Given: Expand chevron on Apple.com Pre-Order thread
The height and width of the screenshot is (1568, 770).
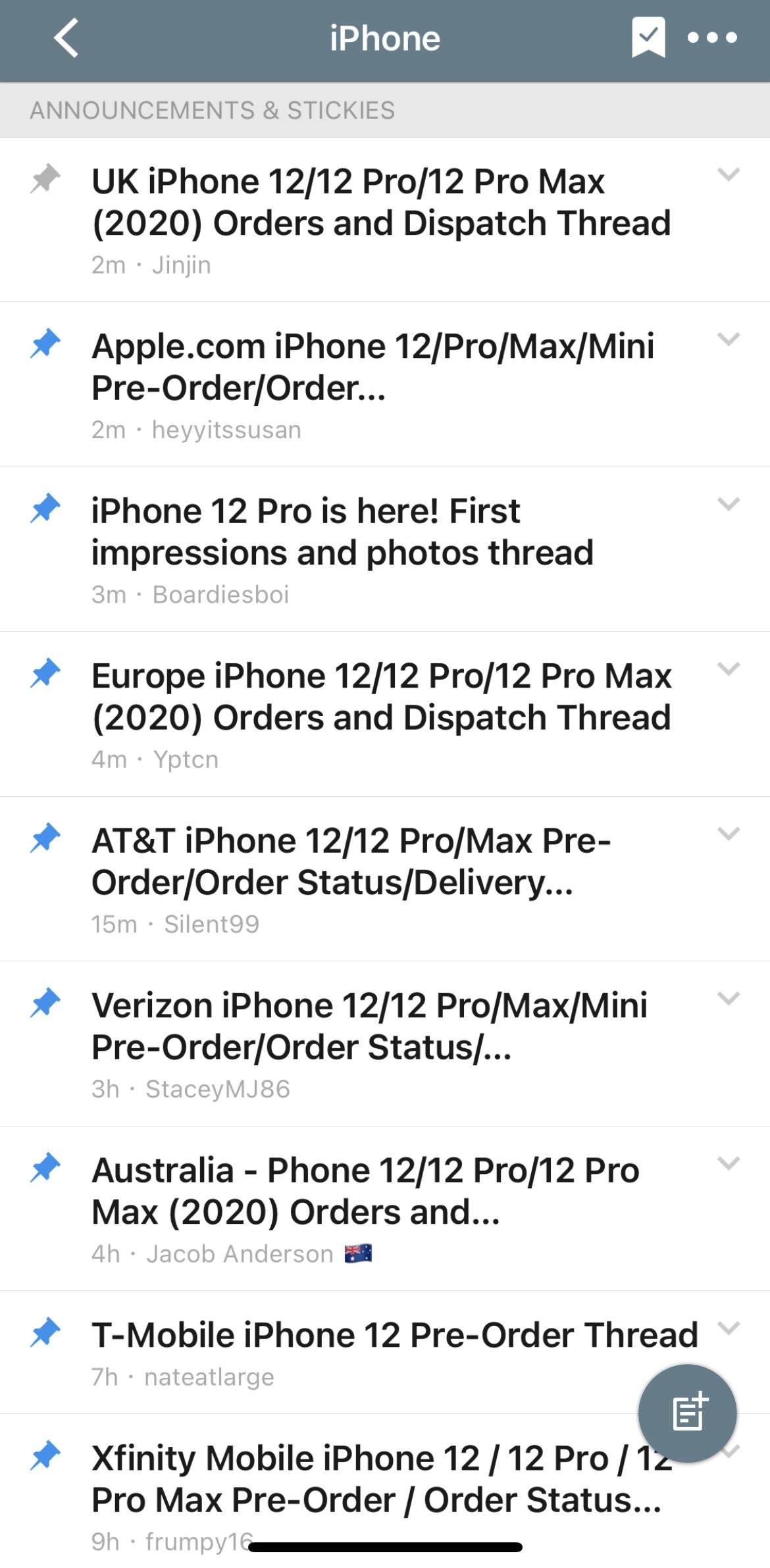Looking at the screenshot, I should (x=729, y=340).
